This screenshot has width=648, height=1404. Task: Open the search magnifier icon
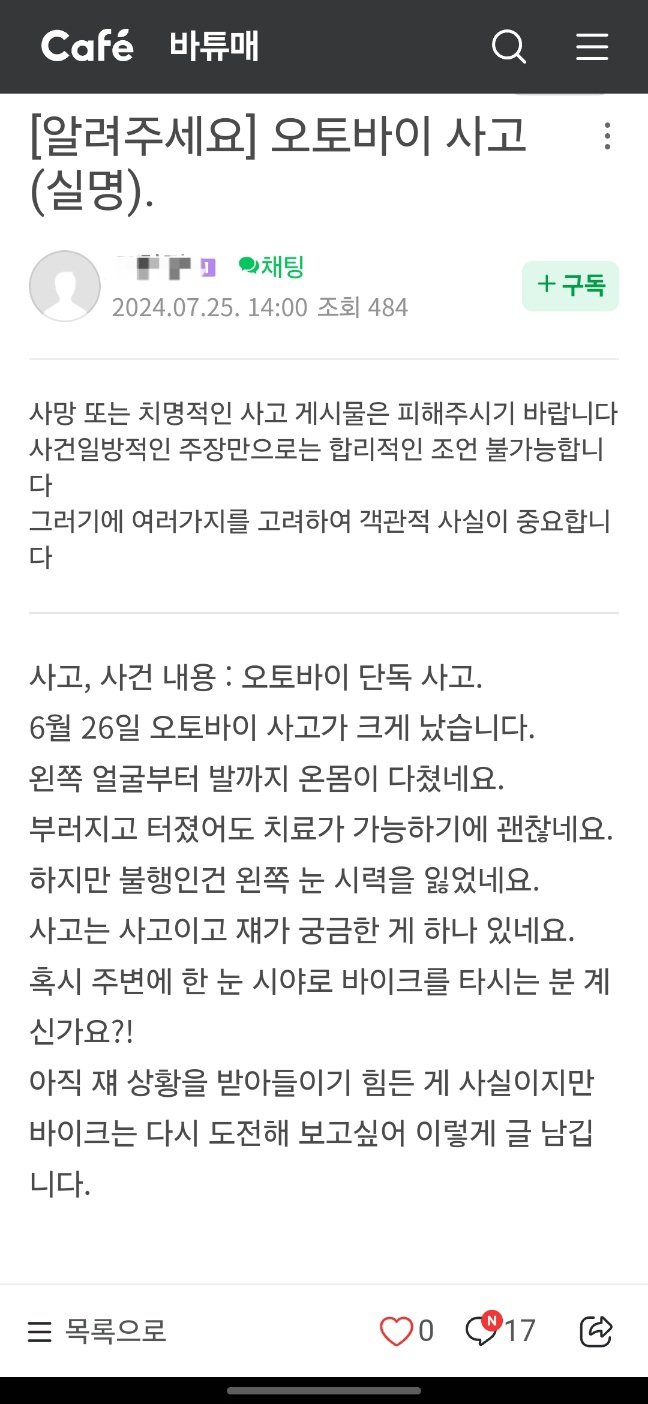tap(509, 47)
